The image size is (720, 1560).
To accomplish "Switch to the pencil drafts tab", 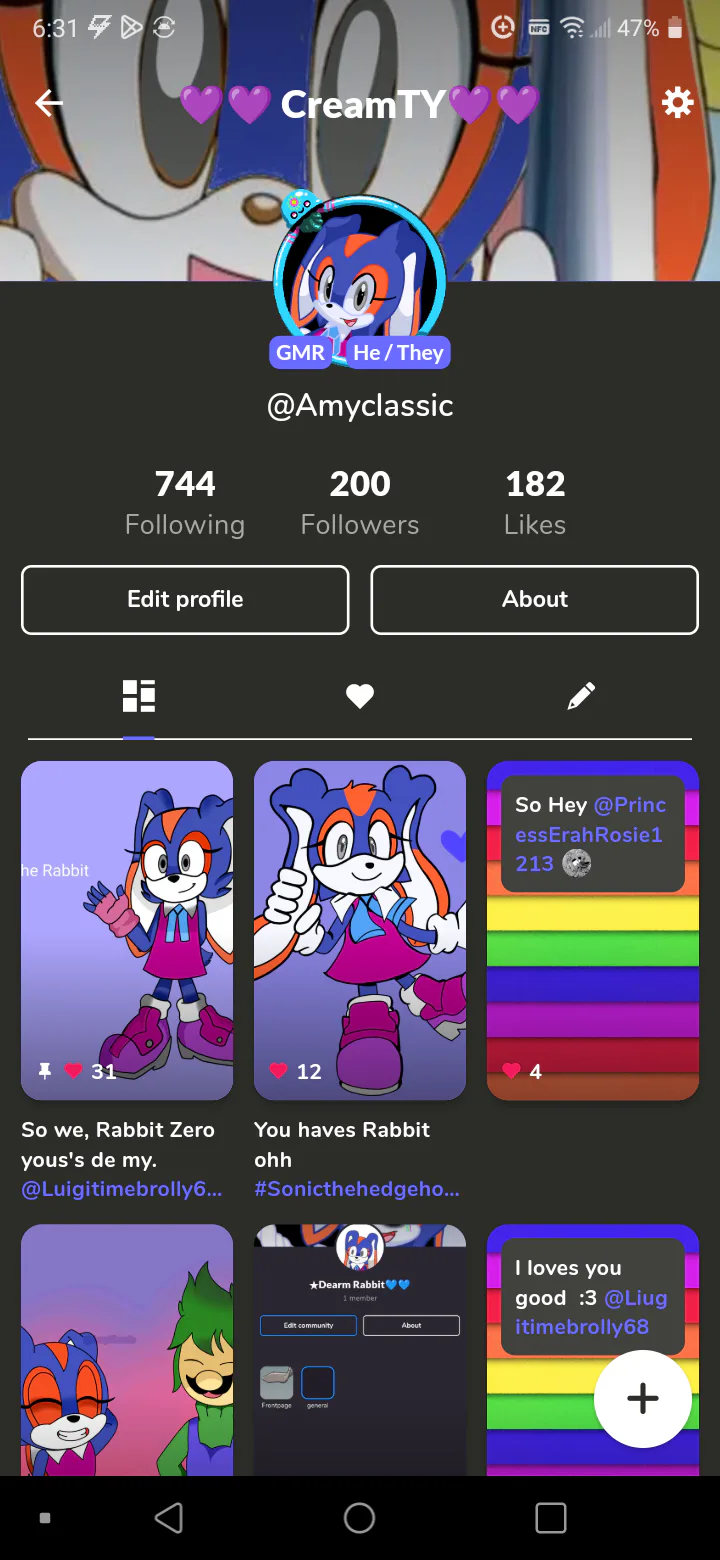I will (581, 696).
